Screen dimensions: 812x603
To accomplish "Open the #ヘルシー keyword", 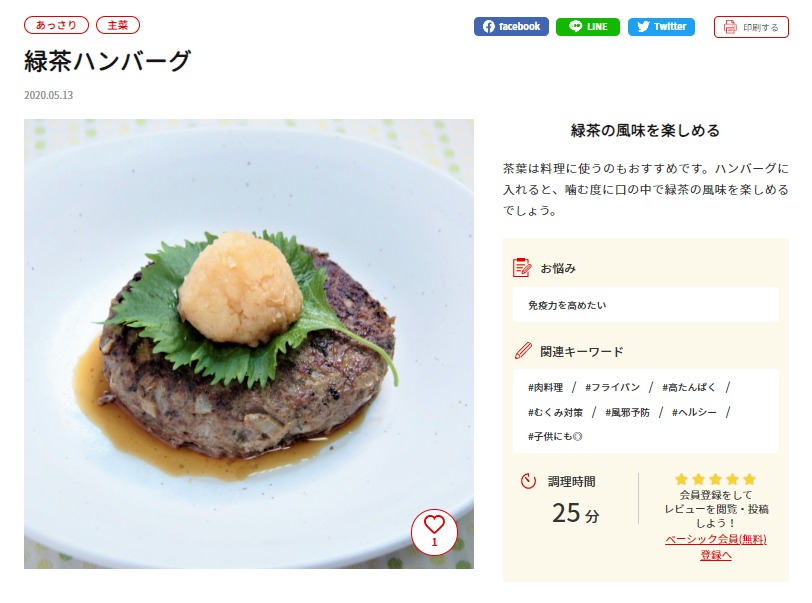I will coord(694,412).
